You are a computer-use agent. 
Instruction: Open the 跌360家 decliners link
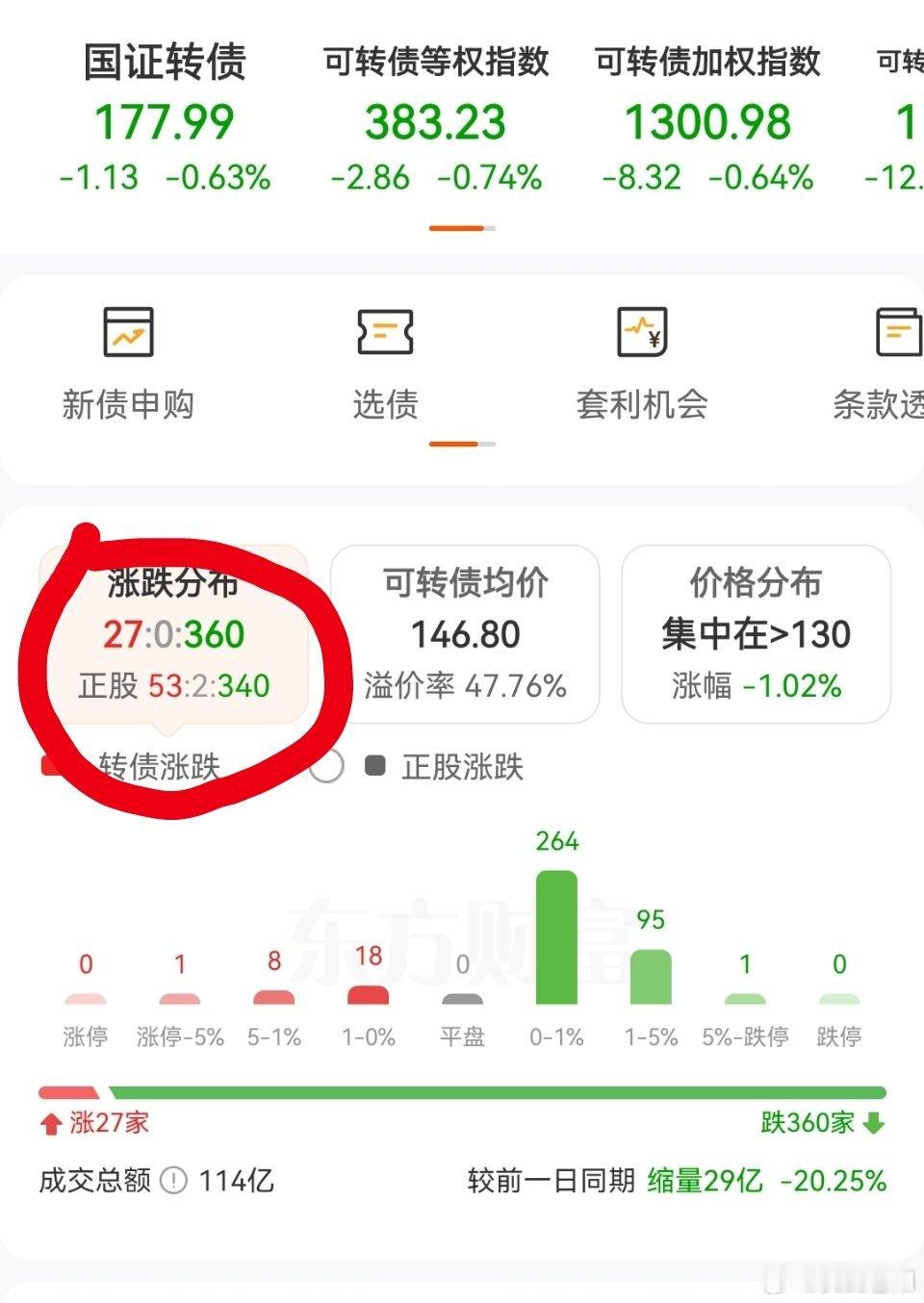[810, 1122]
